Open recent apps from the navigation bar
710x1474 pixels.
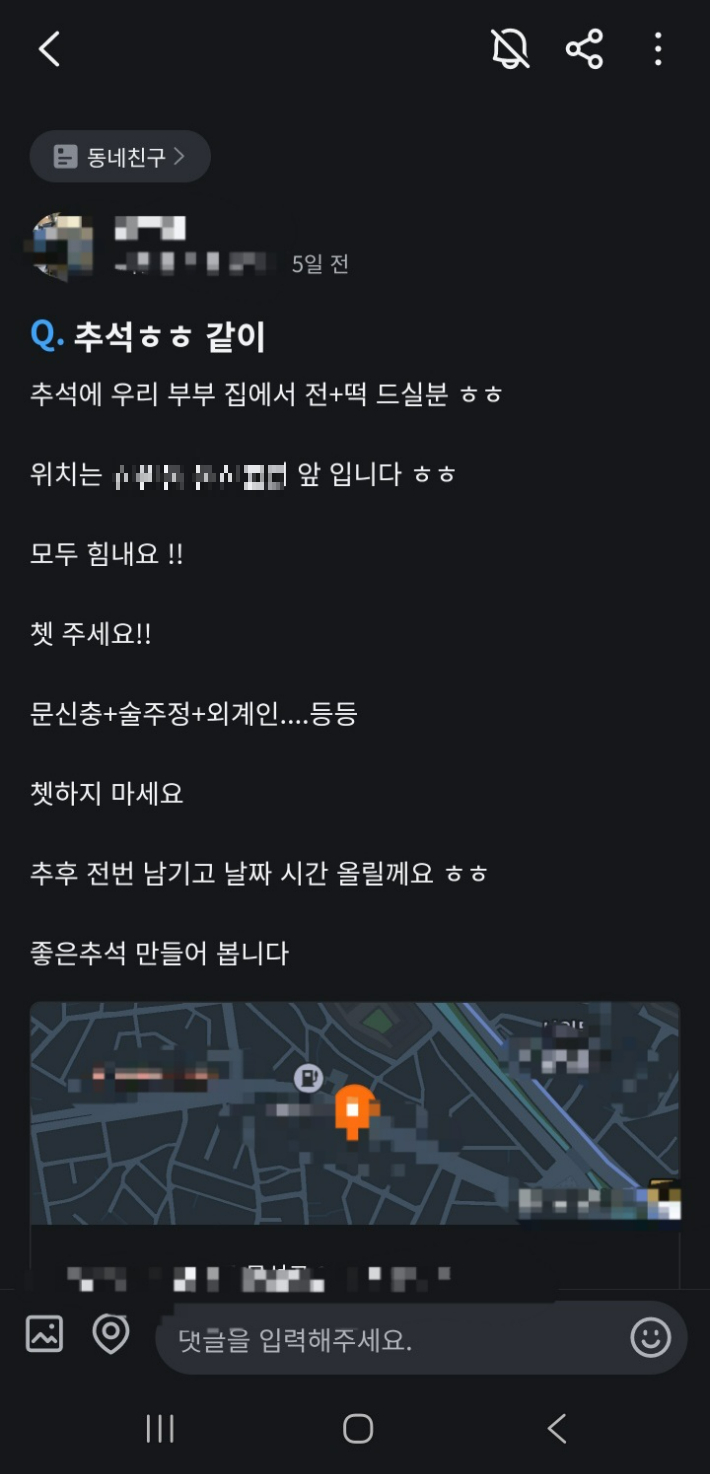click(160, 1428)
